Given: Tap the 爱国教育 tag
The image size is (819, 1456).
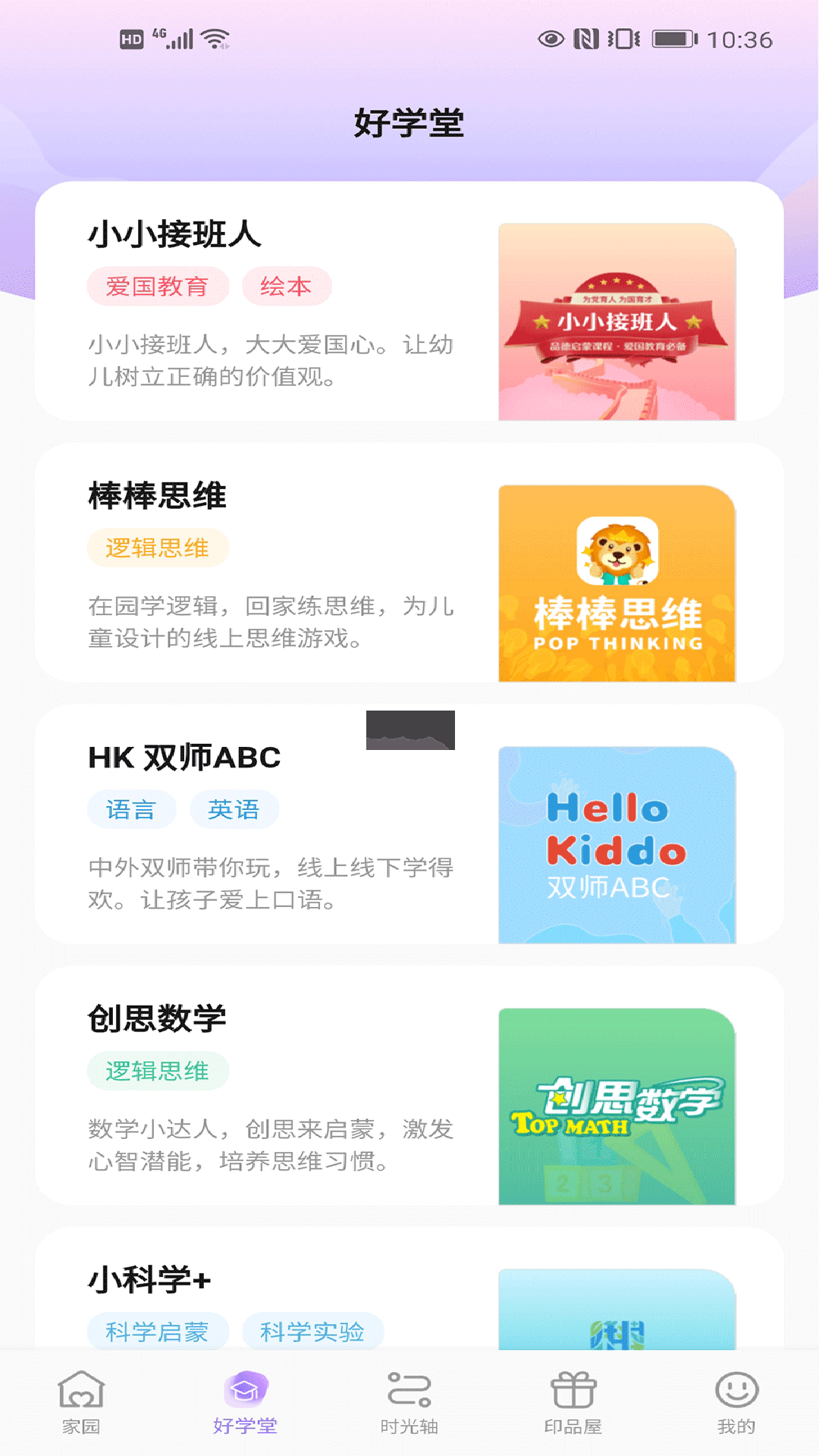Looking at the screenshot, I should [x=158, y=287].
